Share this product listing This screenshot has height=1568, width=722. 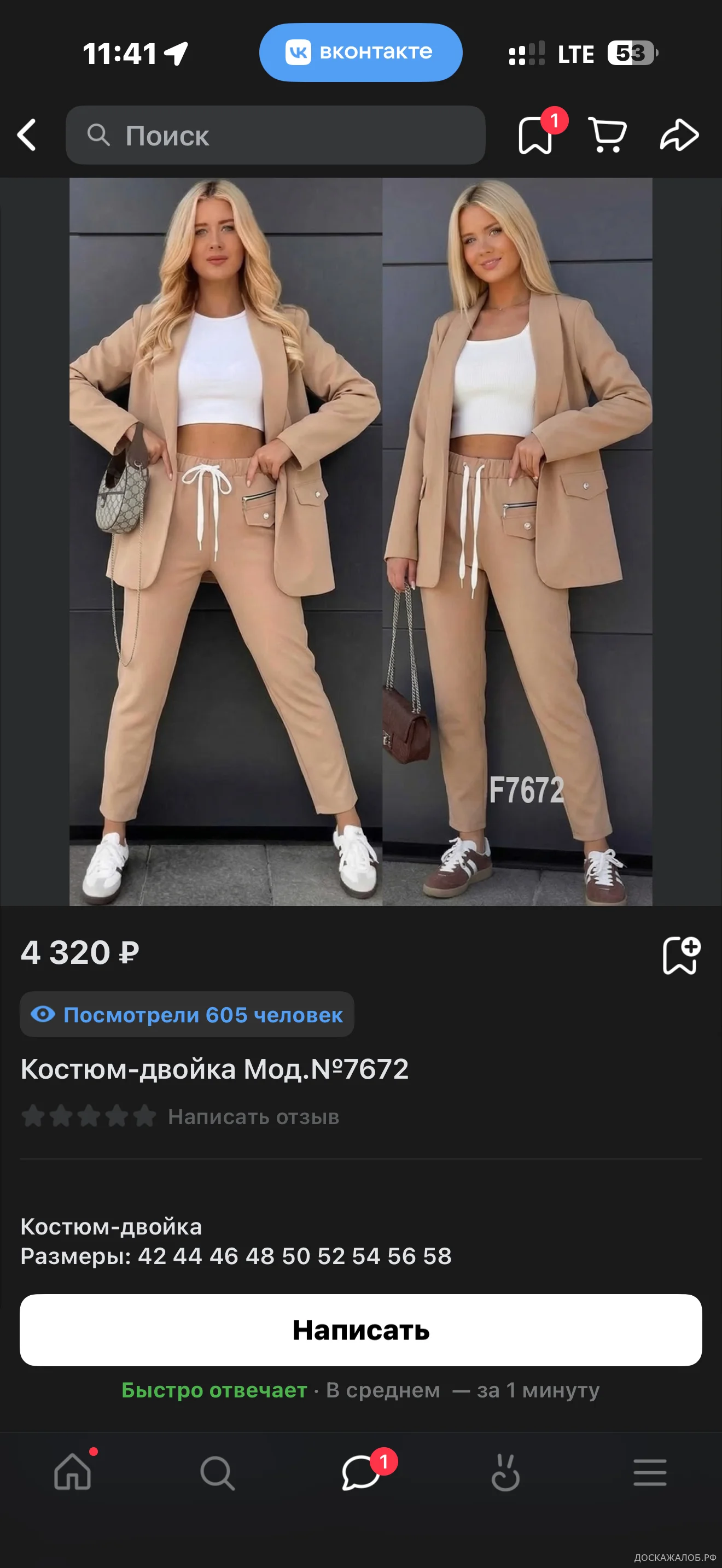[x=679, y=134]
